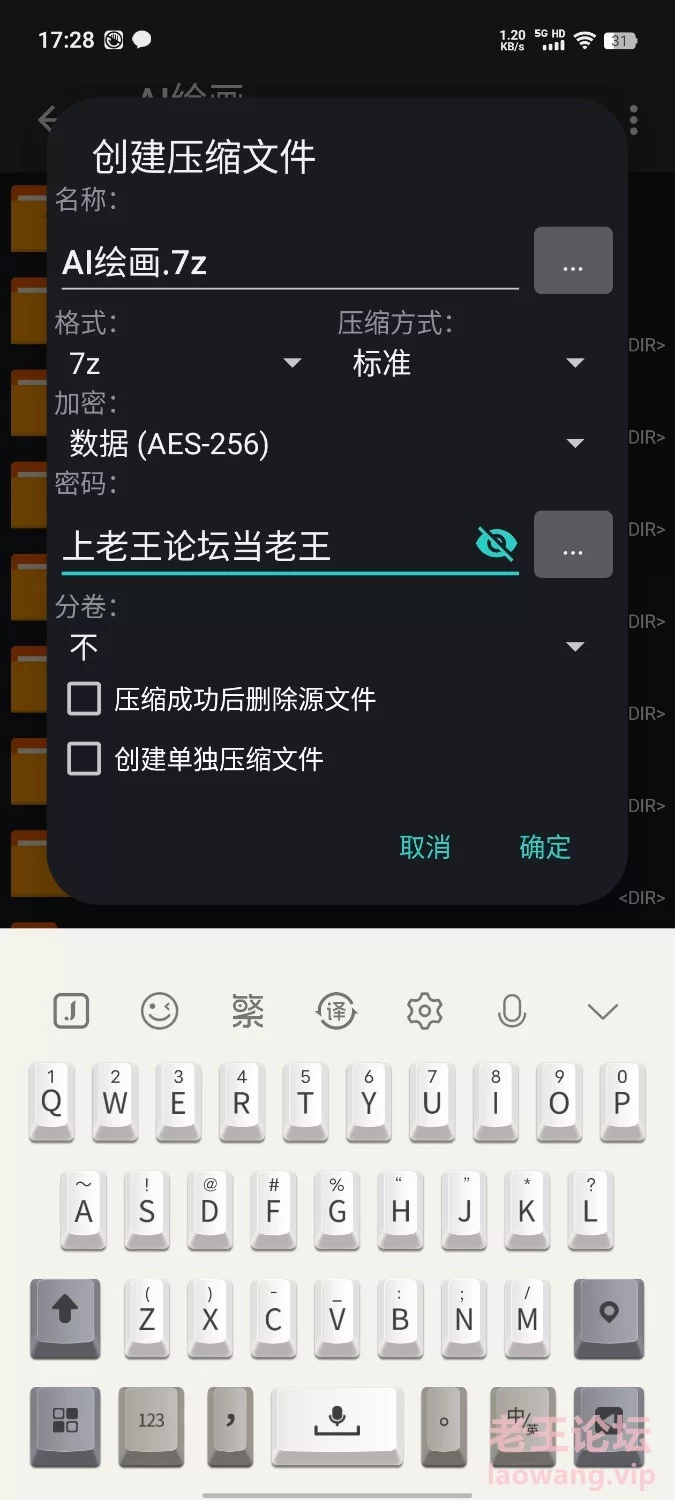Expand the 格式 dropdown showing 7z
This screenshot has height=1500, width=675.
(185, 362)
